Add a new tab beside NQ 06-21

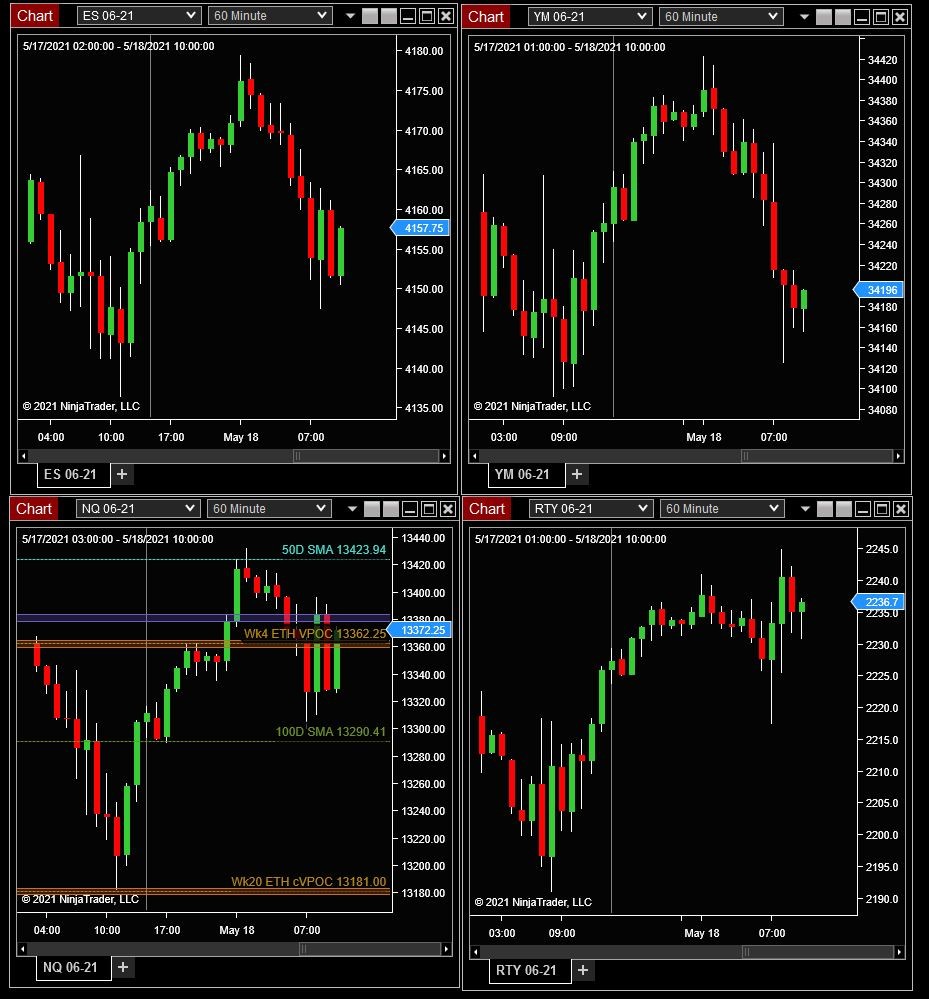(122, 967)
